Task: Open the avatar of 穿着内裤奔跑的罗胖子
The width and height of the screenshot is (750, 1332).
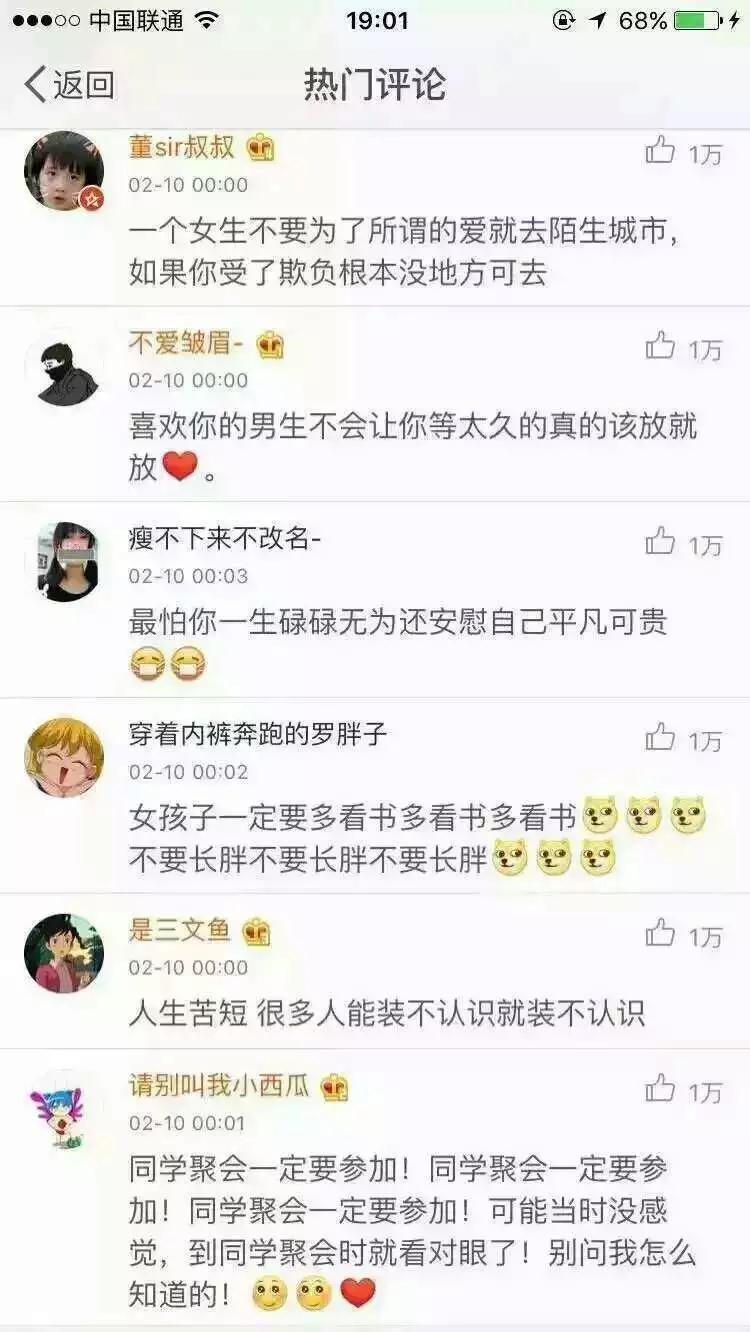Action: pos(64,758)
